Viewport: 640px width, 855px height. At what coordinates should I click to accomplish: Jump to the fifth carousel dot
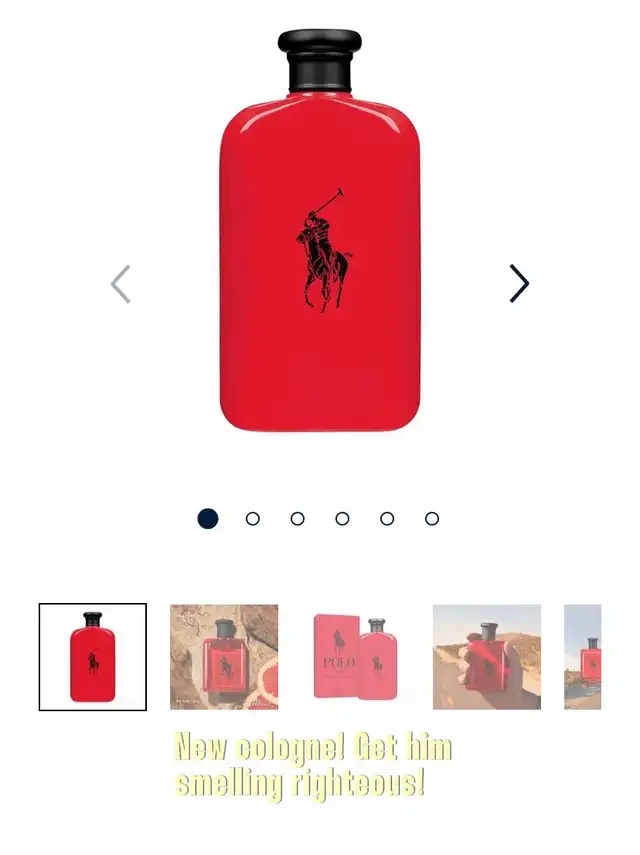387,519
